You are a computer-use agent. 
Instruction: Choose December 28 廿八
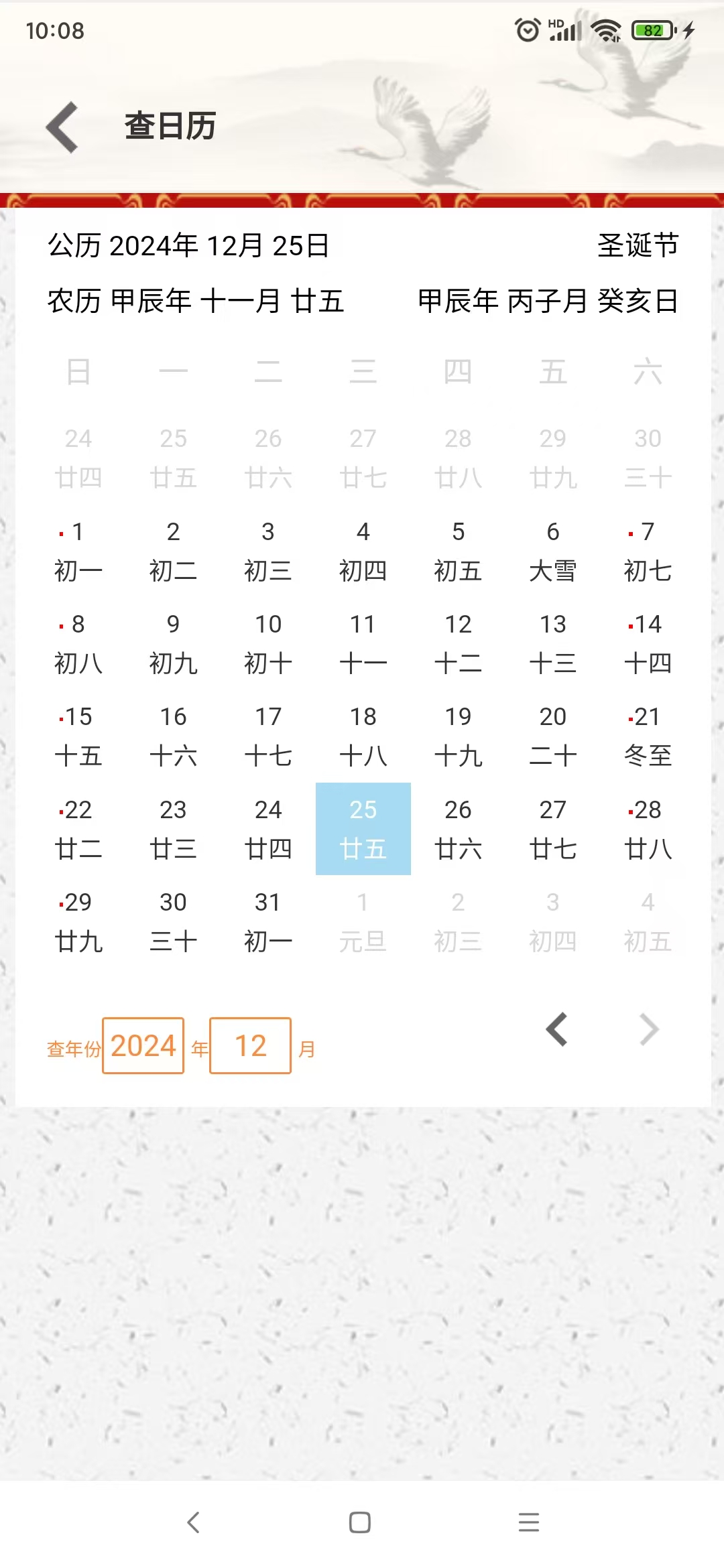[648, 829]
